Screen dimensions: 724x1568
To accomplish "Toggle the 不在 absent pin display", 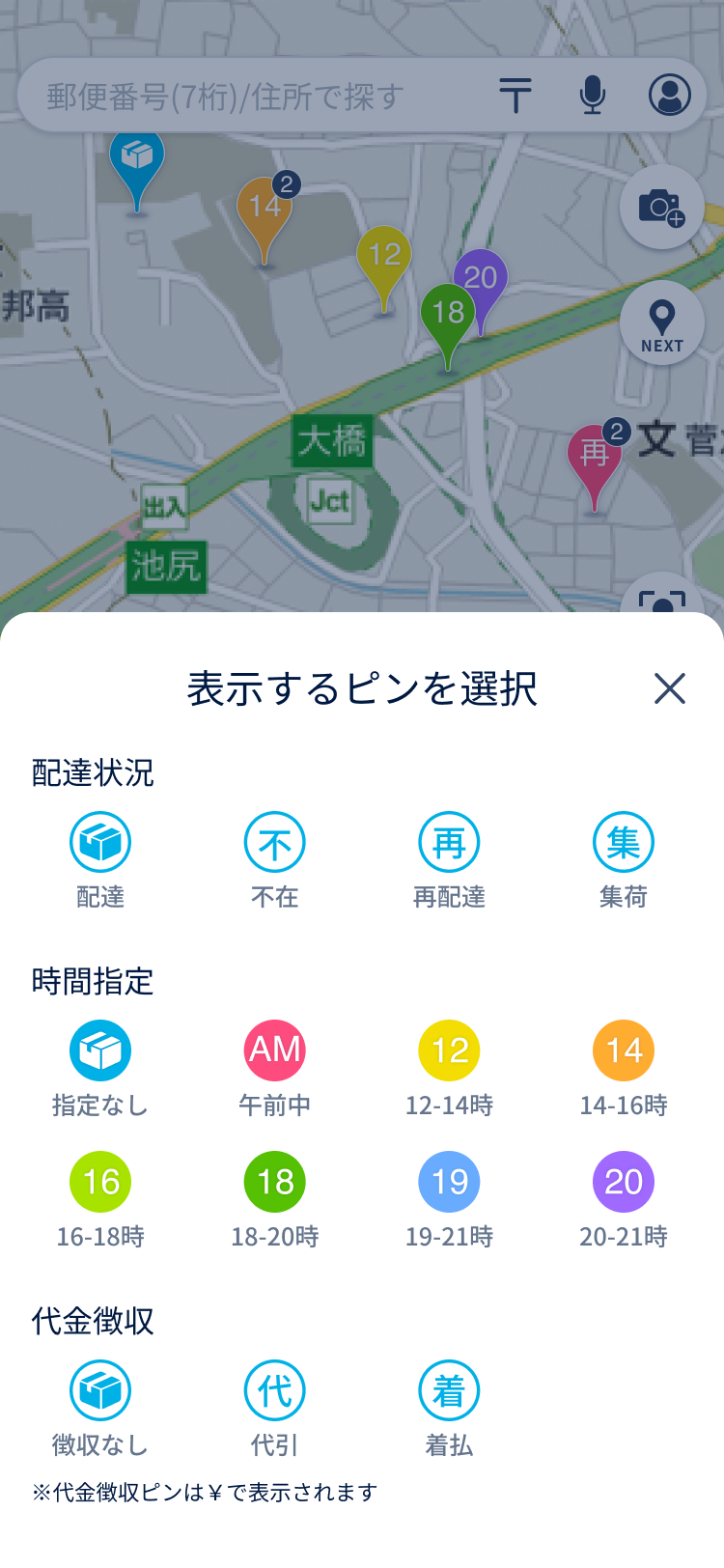I will (x=274, y=841).
